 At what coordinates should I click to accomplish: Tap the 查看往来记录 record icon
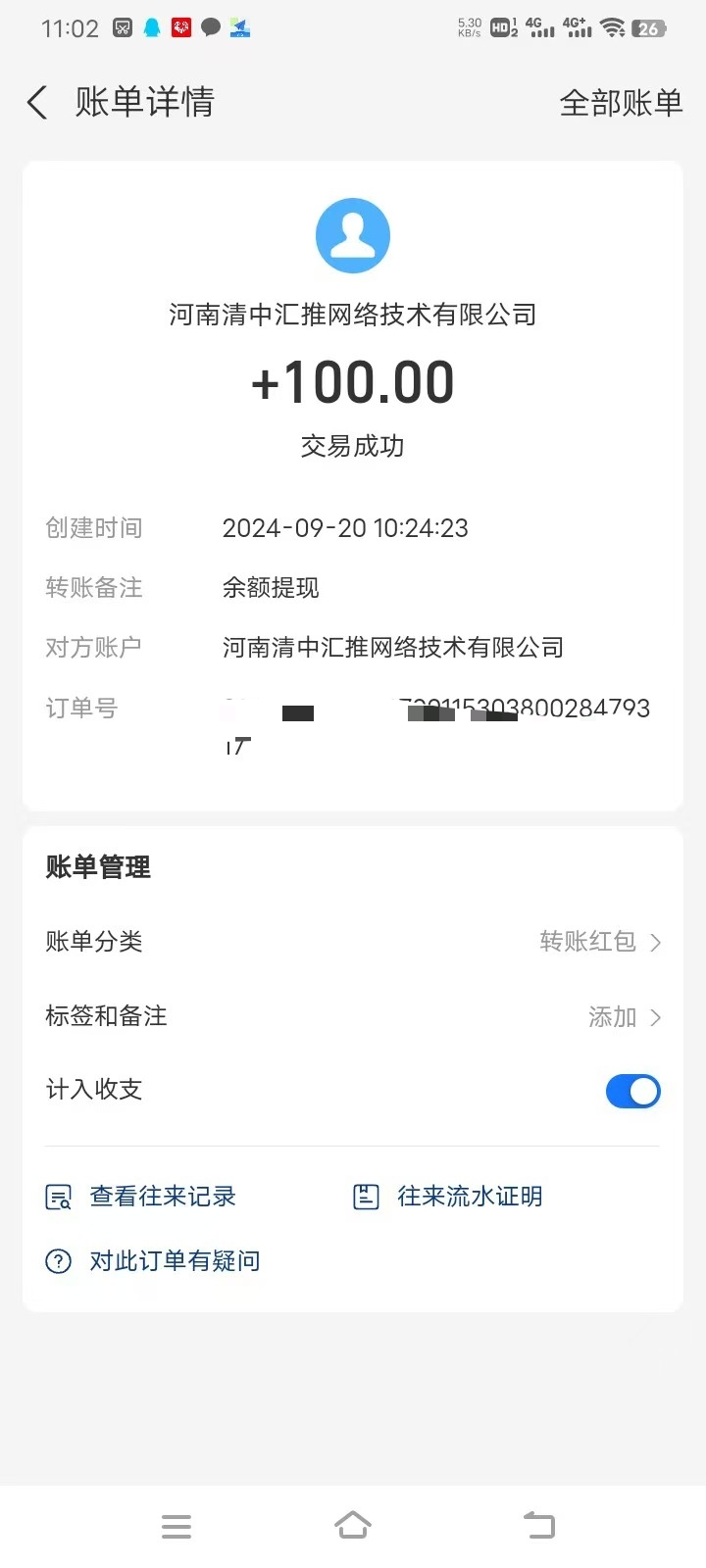pos(57,1197)
